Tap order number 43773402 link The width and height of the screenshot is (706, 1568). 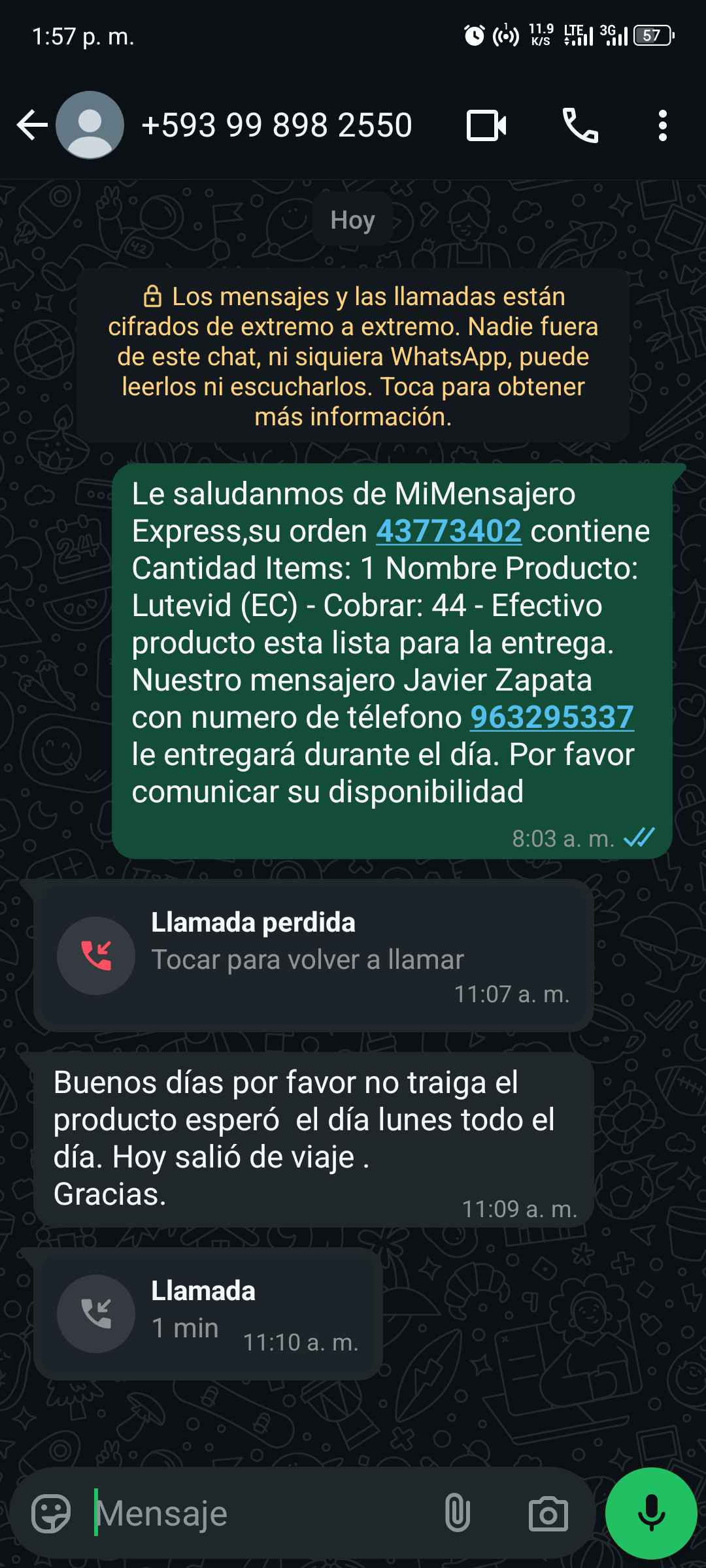click(448, 531)
